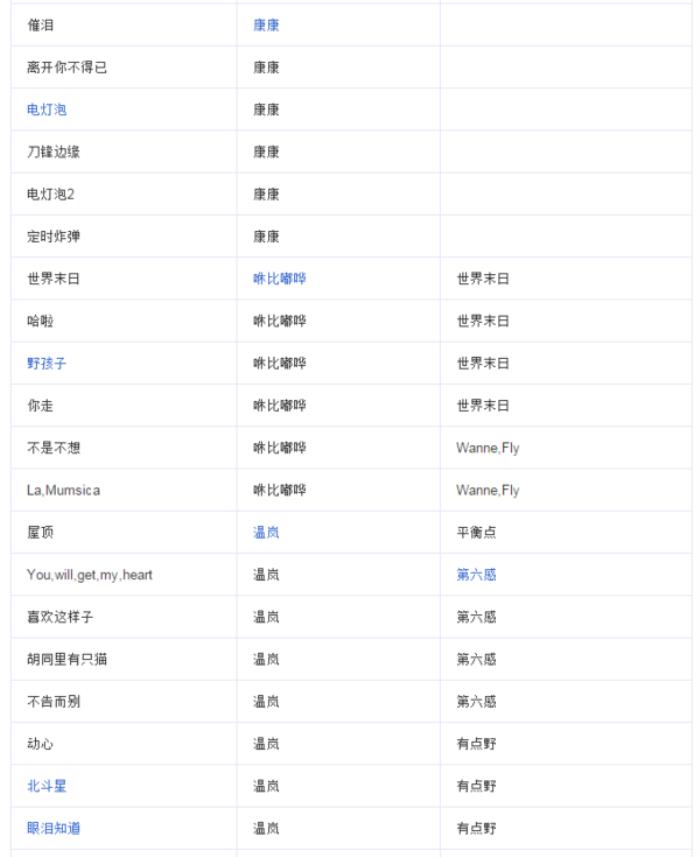The image size is (700, 857).
Task: Open the 电灯泡 song link
Action: click(x=47, y=110)
